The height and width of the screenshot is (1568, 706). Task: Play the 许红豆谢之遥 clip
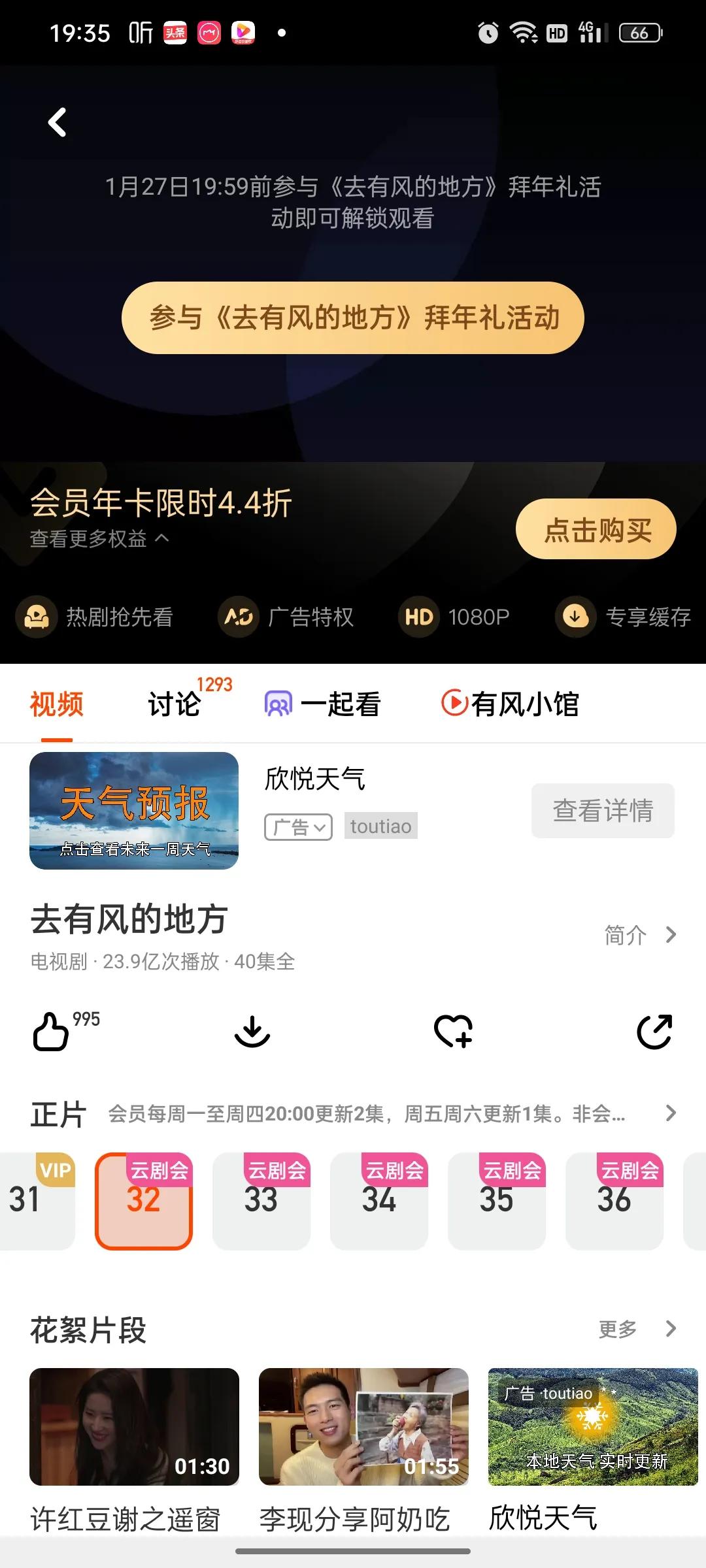click(x=134, y=1427)
